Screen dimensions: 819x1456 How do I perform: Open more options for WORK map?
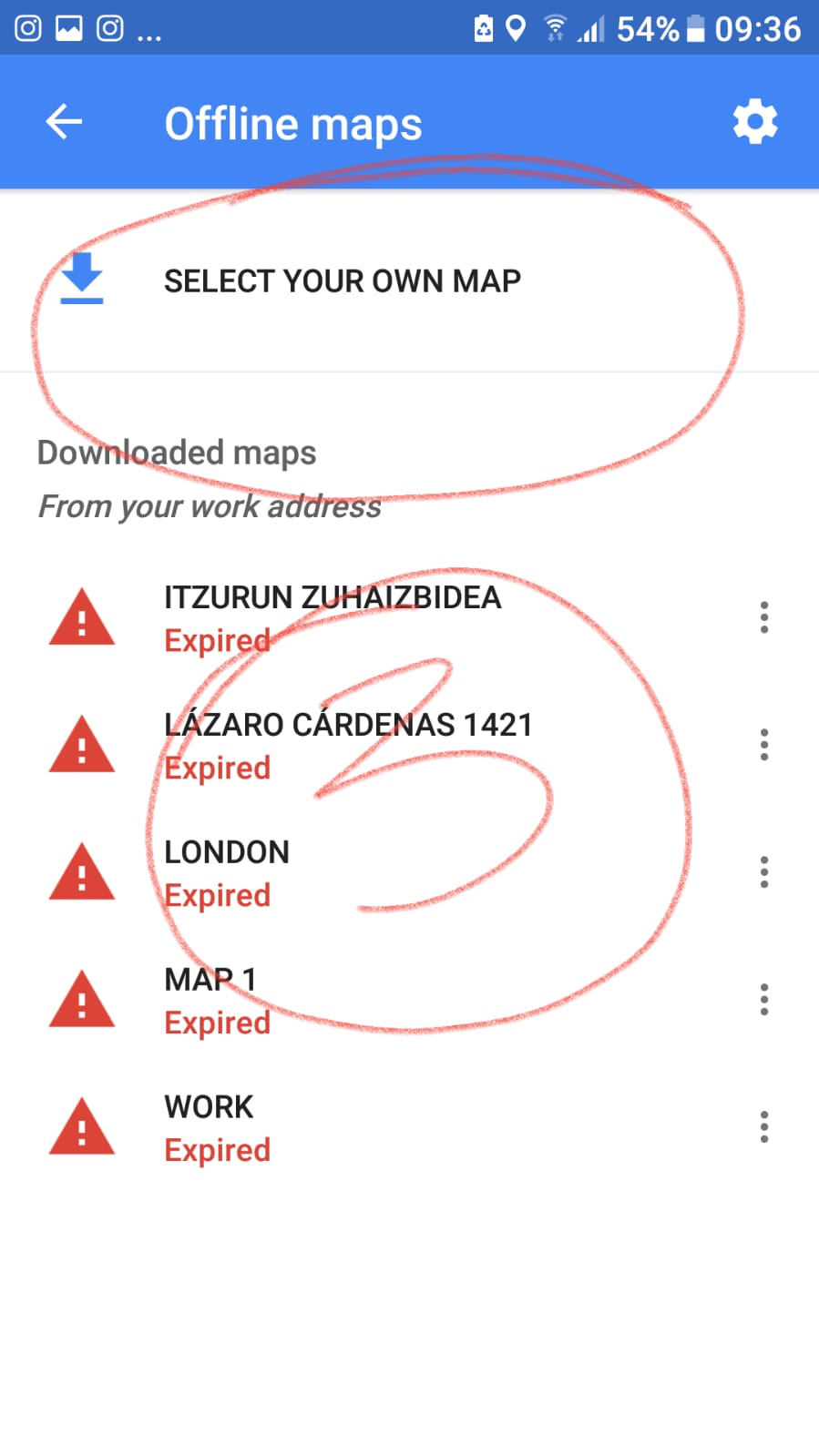point(763,1127)
